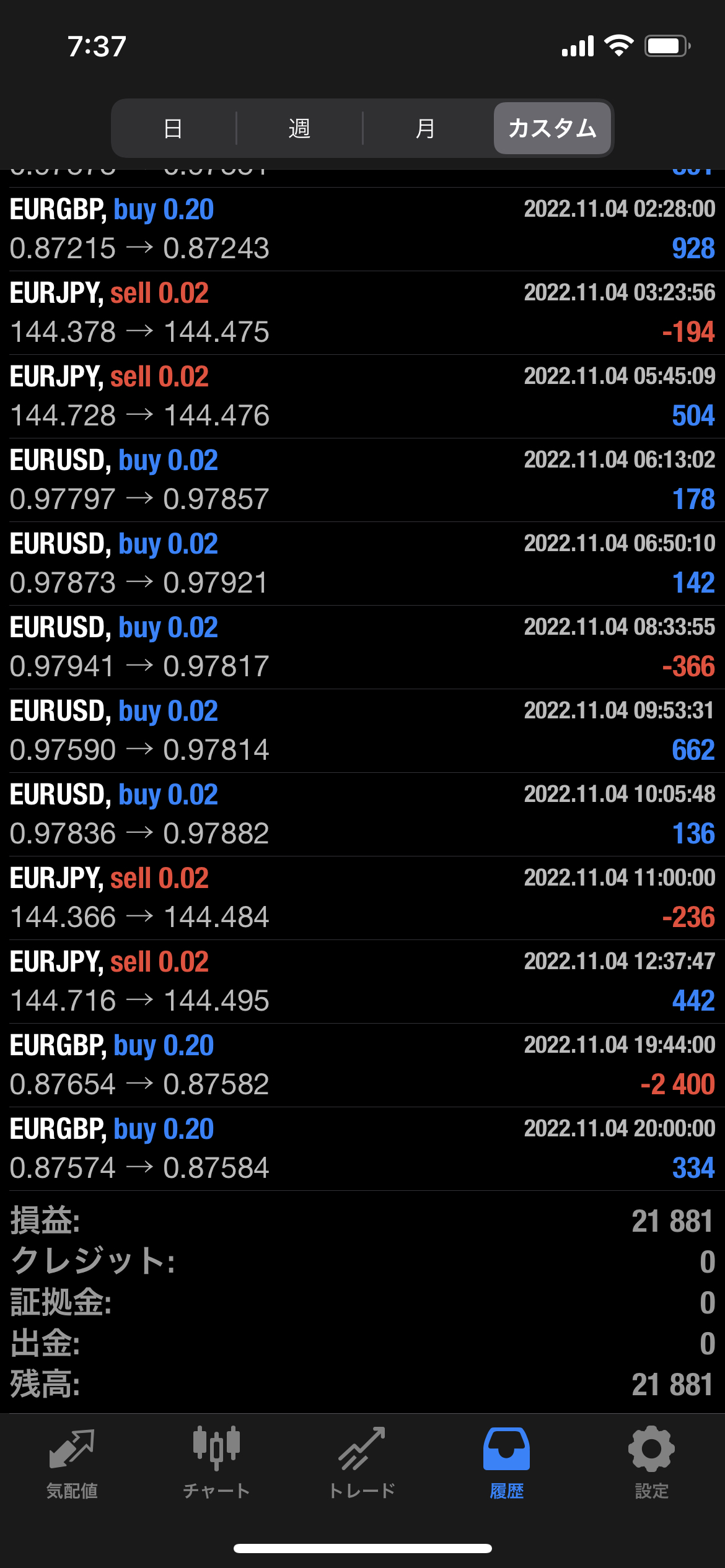Open EURUSD buy trade with 662 profit
The height and width of the screenshot is (1568, 725).
tap(362, 731)
